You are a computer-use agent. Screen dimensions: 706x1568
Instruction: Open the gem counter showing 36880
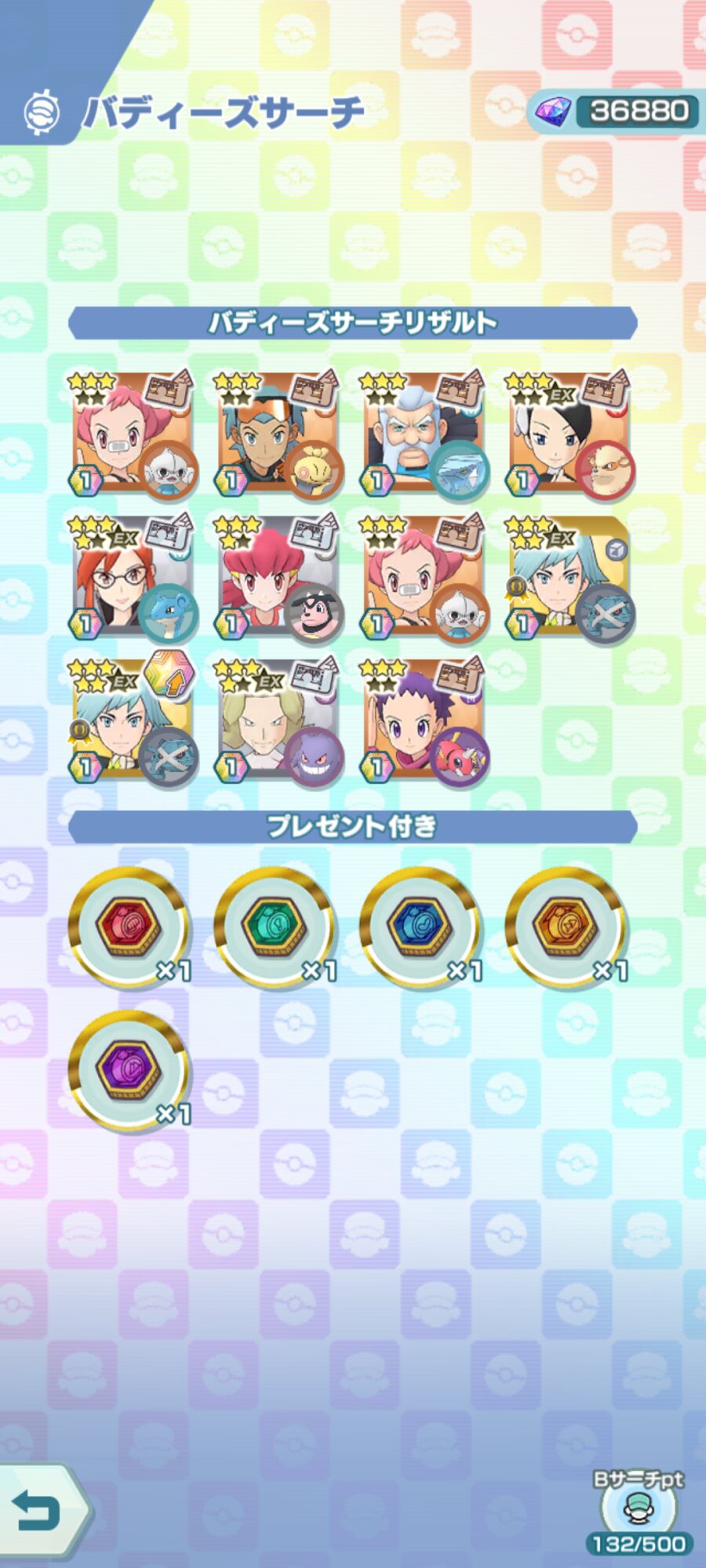pyautogui.click(x=616, y=111)
